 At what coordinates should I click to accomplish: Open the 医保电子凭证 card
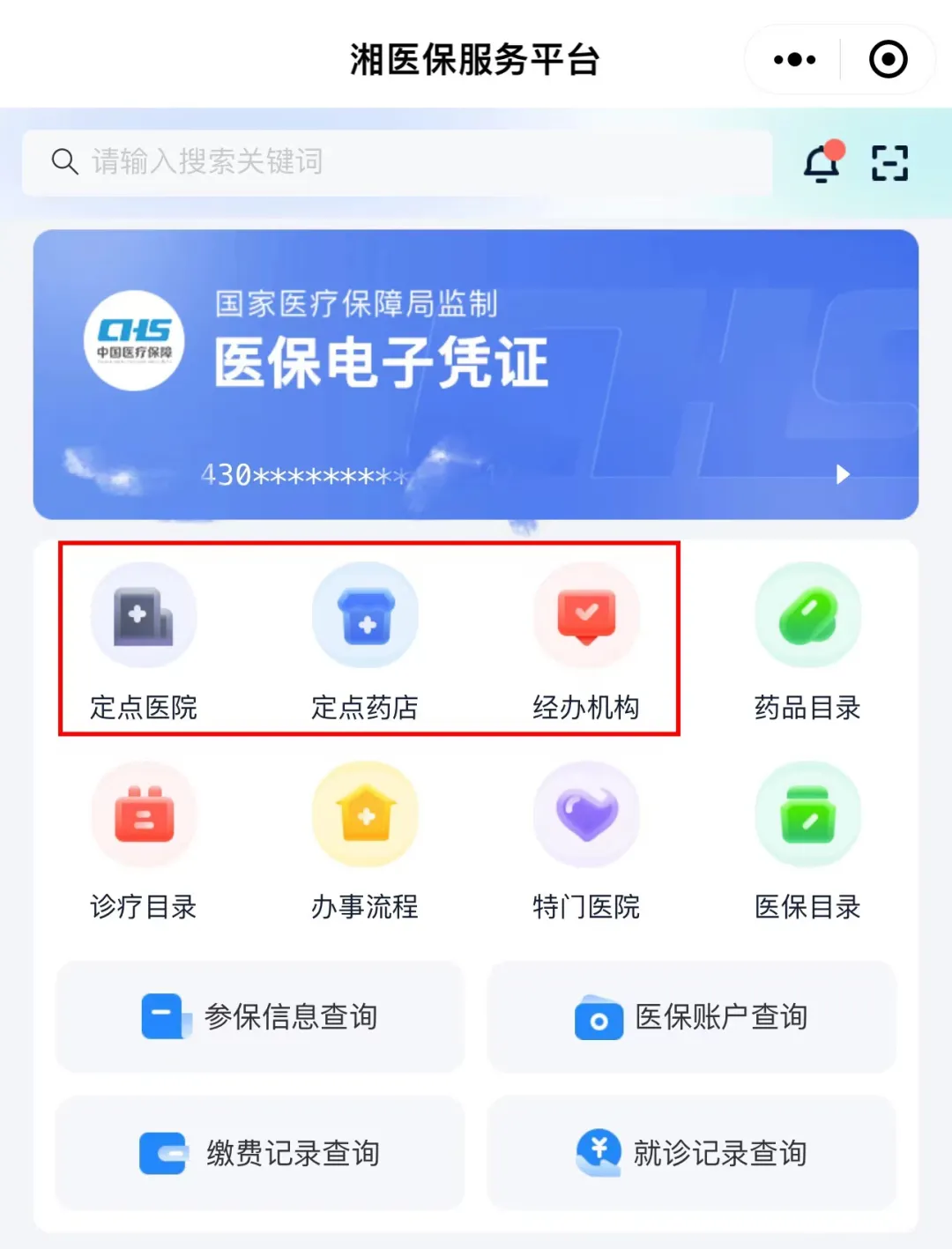tap(476, 375)
